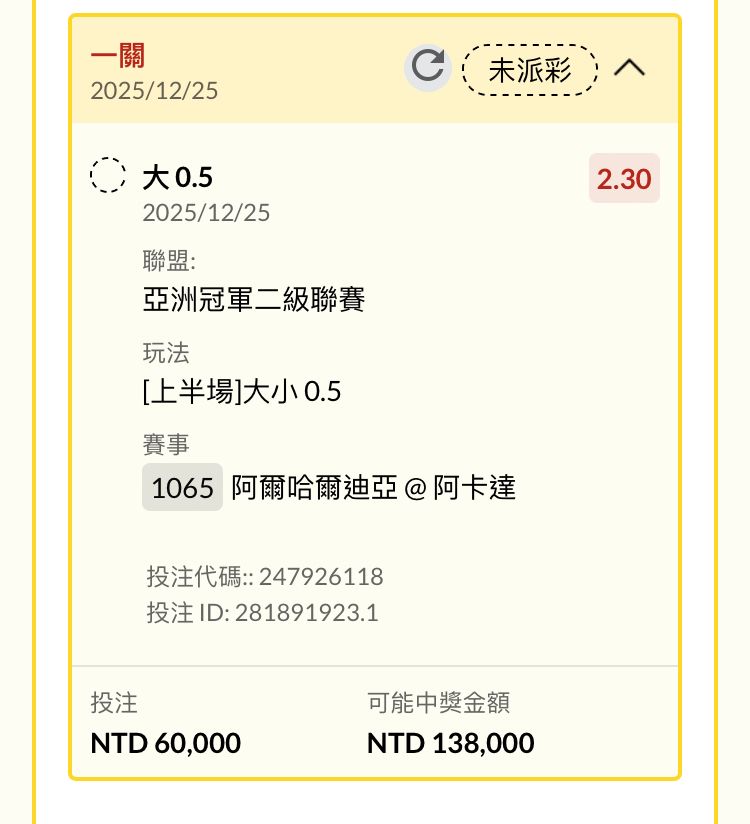750x824 pixels.
Task: Refresh the 一關 bet slip status
Action: pos(428,68)
